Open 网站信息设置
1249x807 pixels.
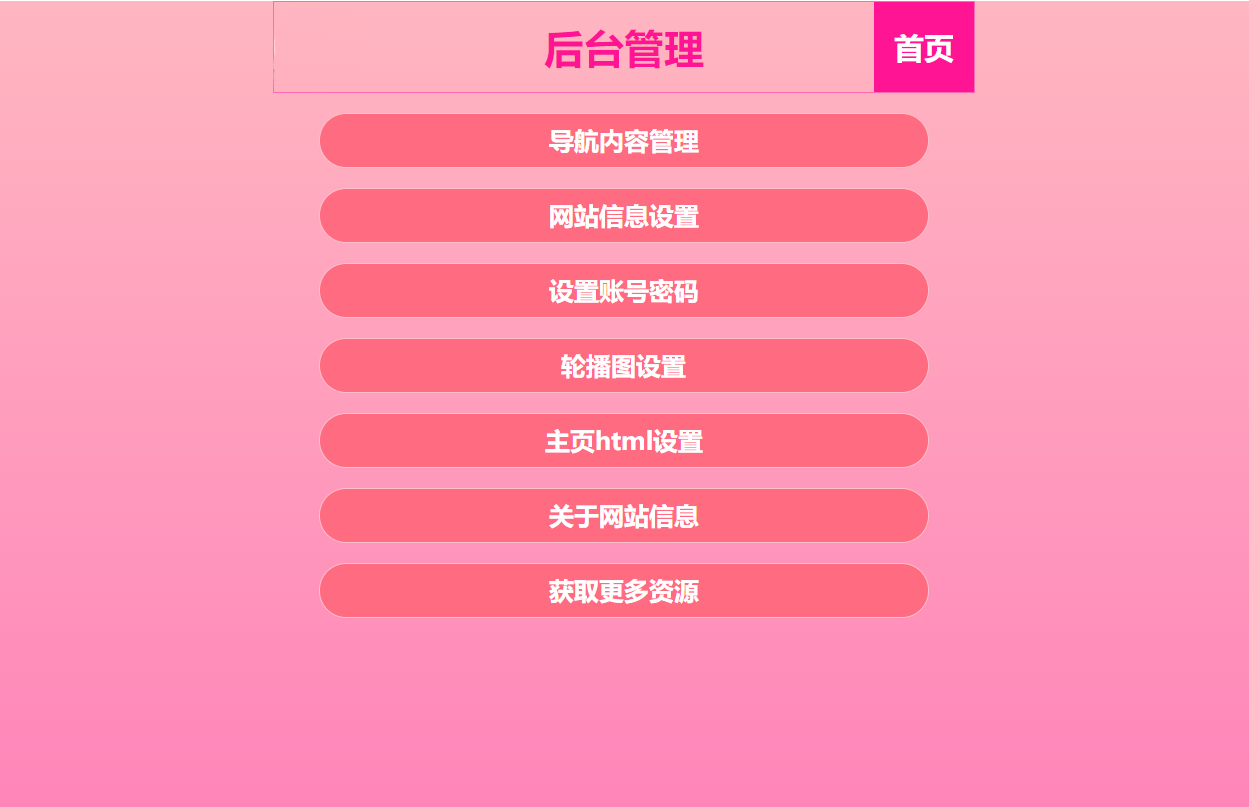[623, 216]
